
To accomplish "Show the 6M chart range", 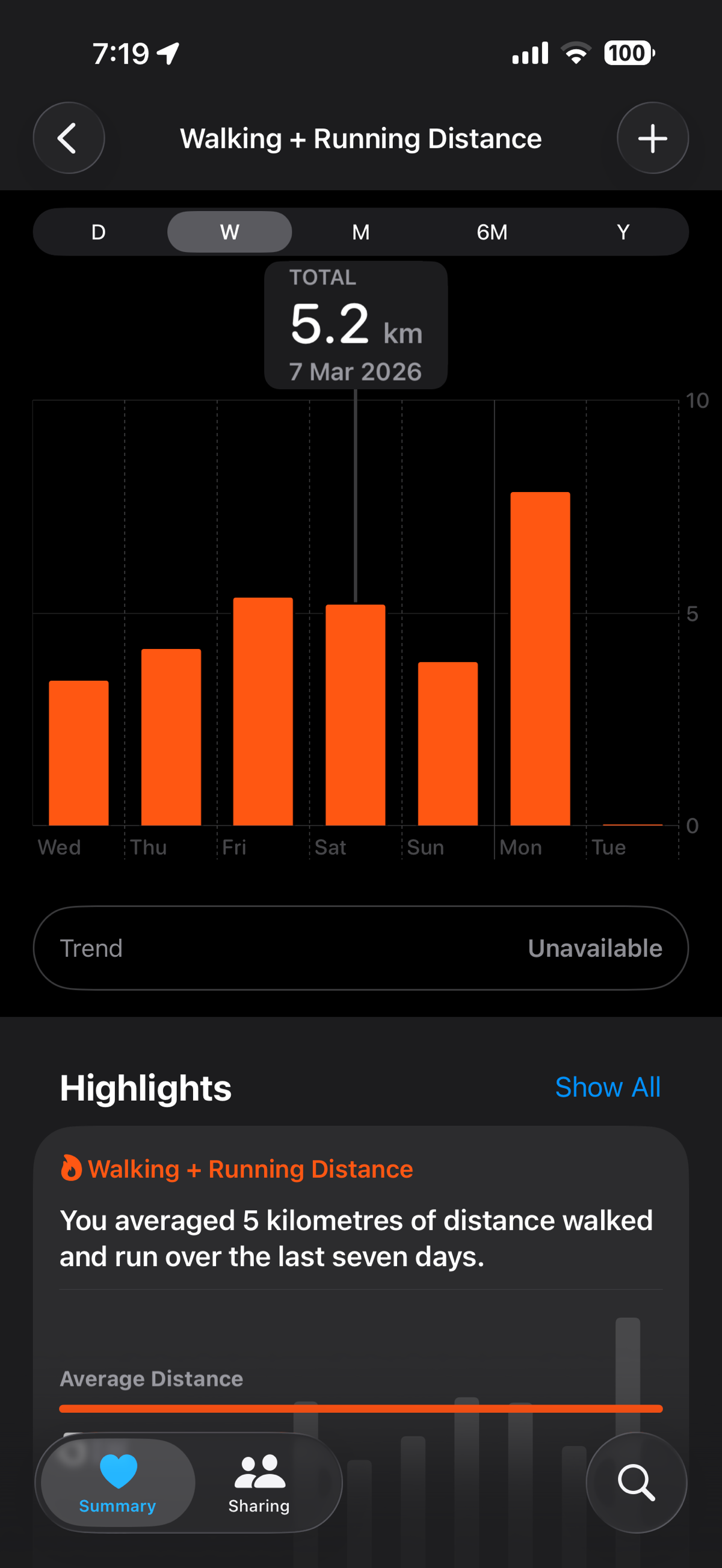I will point(492,232).
